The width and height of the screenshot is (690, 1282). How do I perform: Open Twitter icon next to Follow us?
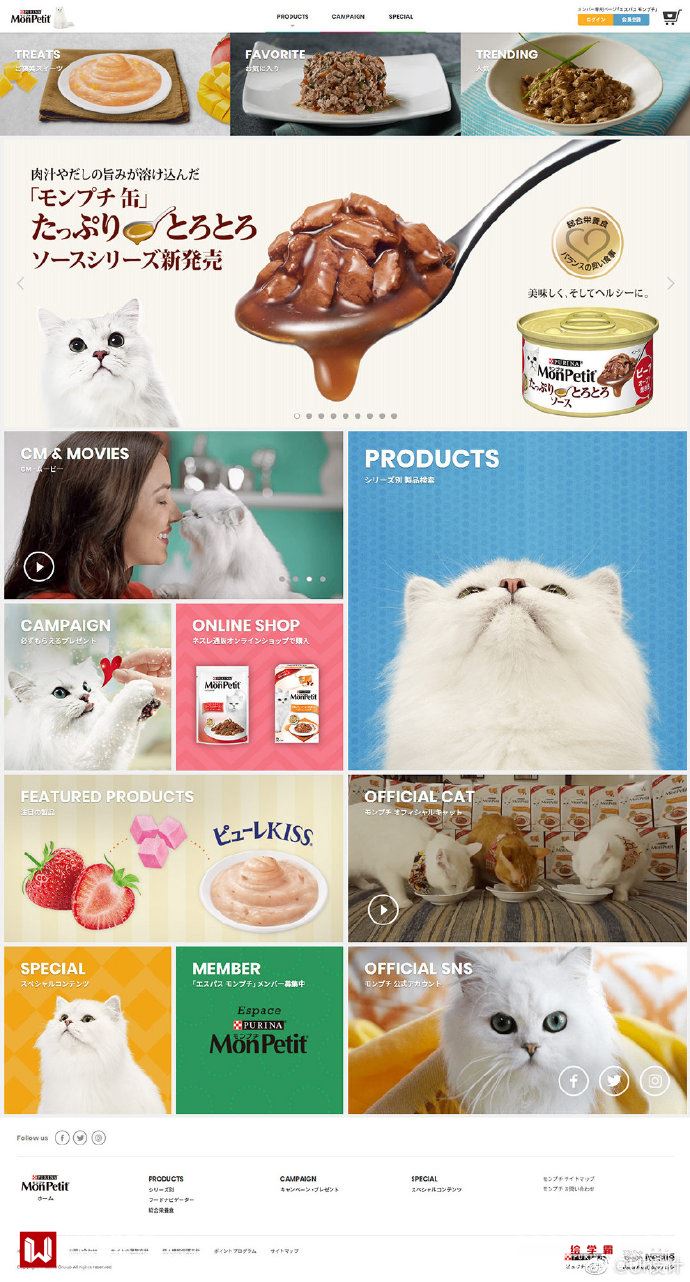[80, 1138]
